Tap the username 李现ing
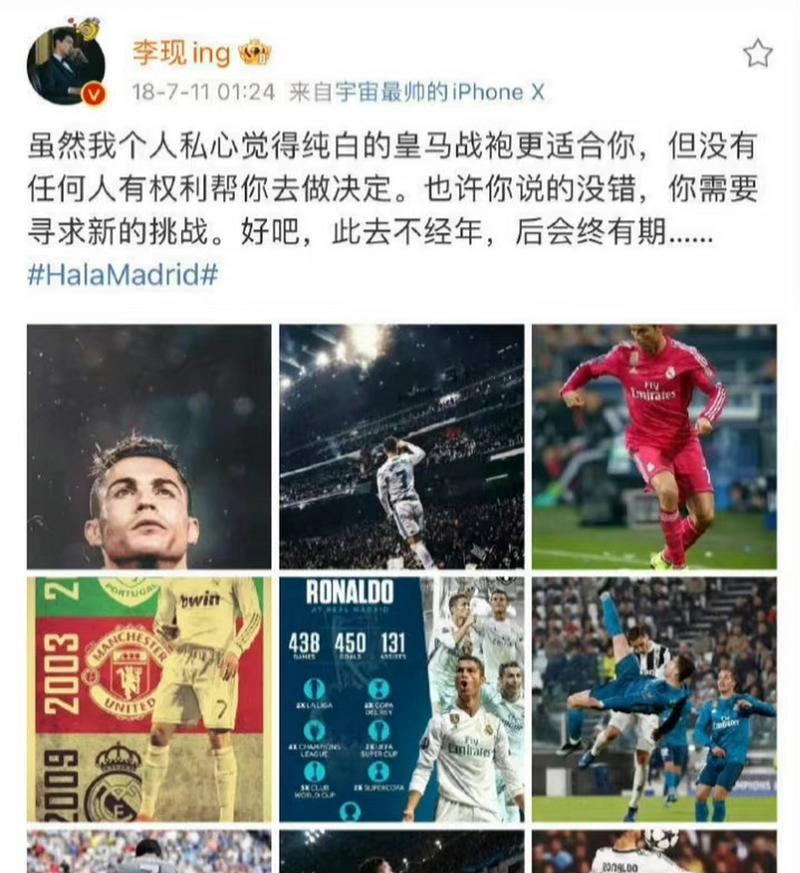Screen dimensions: 800x873 pyautogui.click(x=181, y=52)
